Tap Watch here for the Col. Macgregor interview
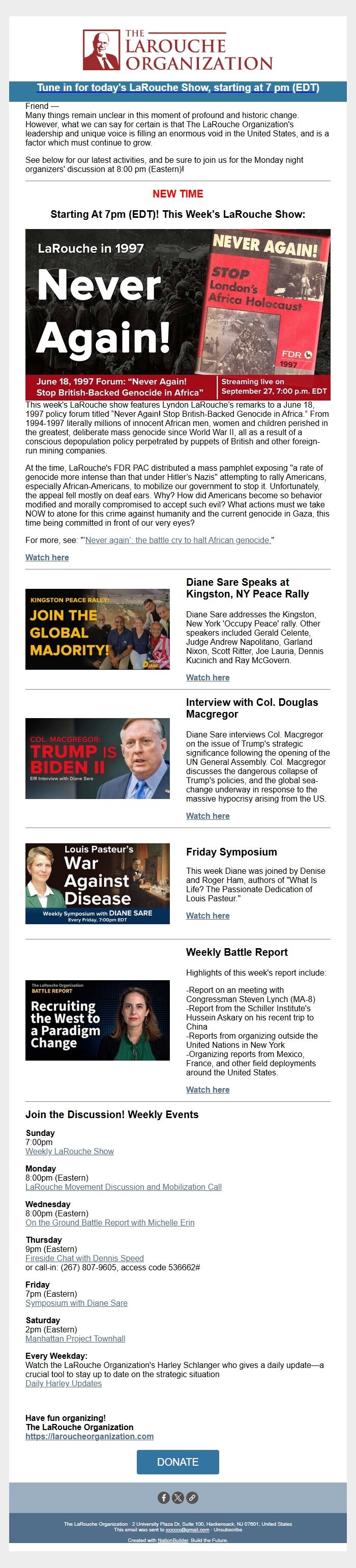356x1568 pixels. pyautogui.click(x=207, y=816)
